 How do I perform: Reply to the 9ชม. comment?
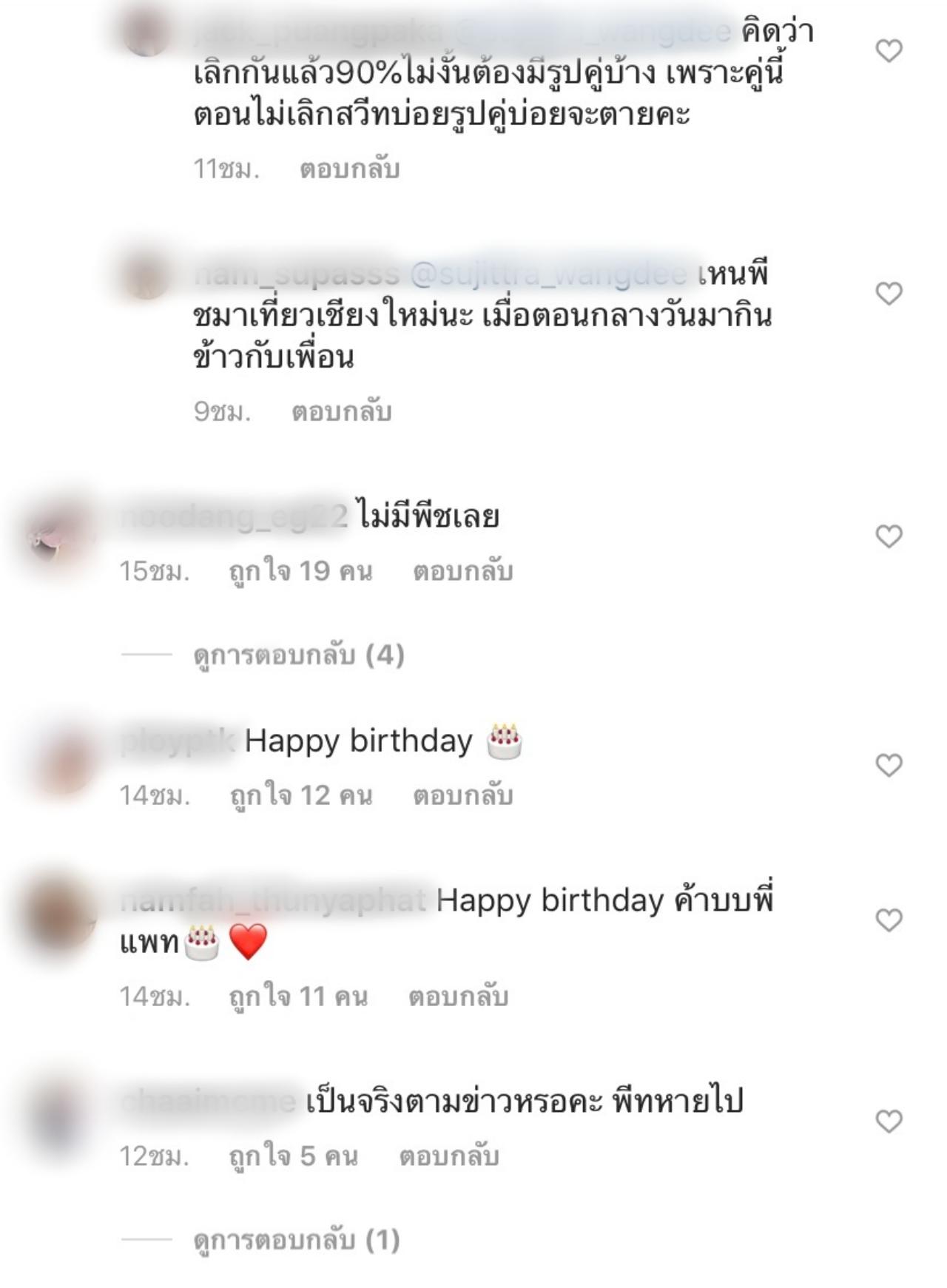coord(341,412)
